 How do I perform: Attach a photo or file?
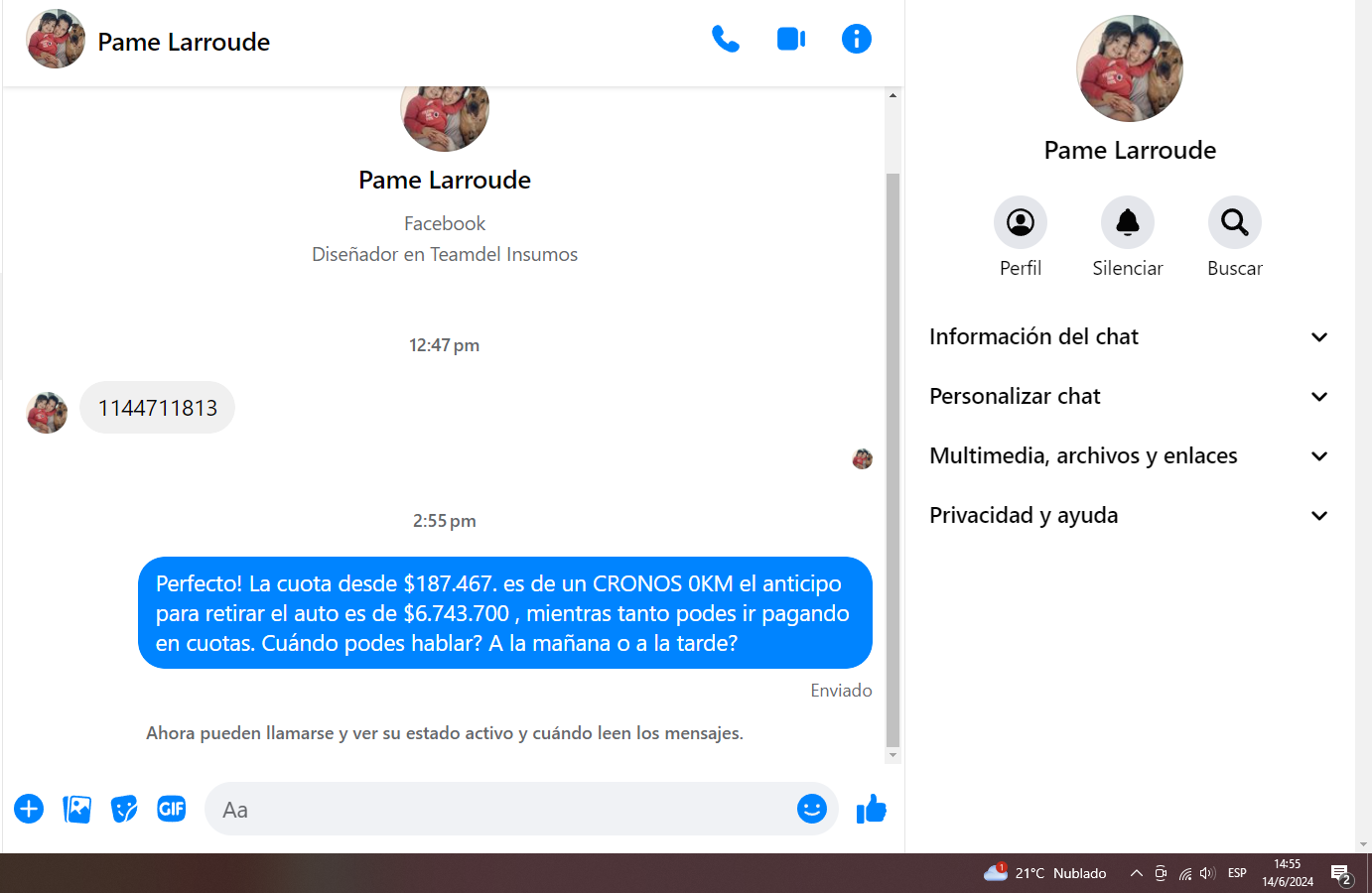[76, 810]
